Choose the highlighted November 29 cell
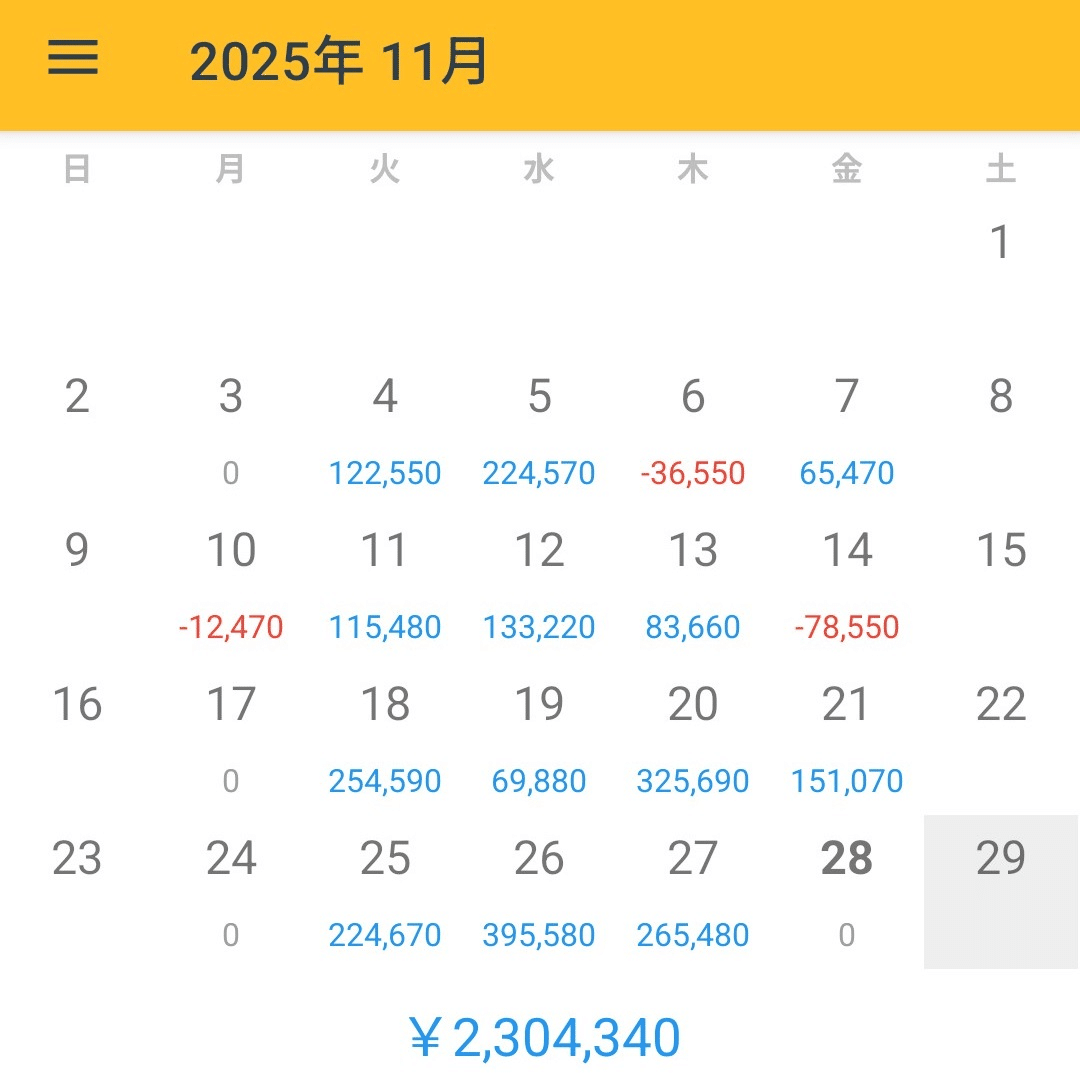Image resolution: width=1080 pixels, height=1080 pixels. pos(1001,892)
